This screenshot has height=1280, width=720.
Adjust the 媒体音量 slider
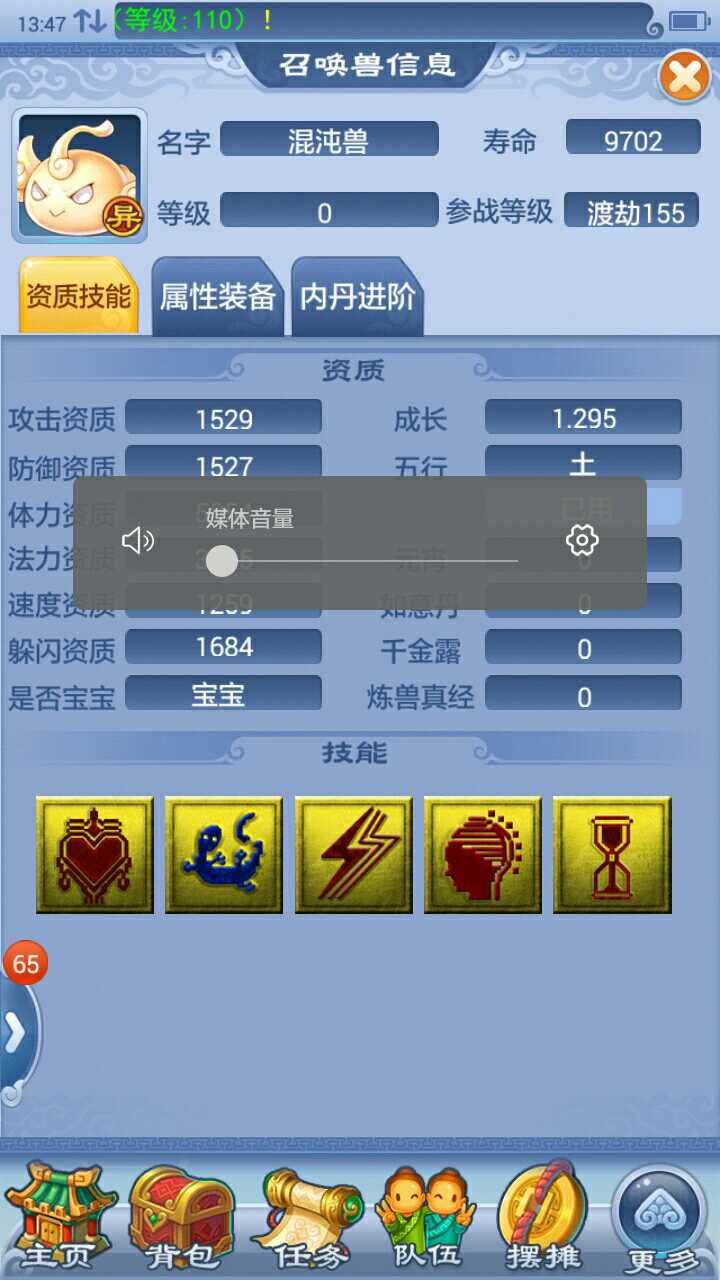coord(222,561)
